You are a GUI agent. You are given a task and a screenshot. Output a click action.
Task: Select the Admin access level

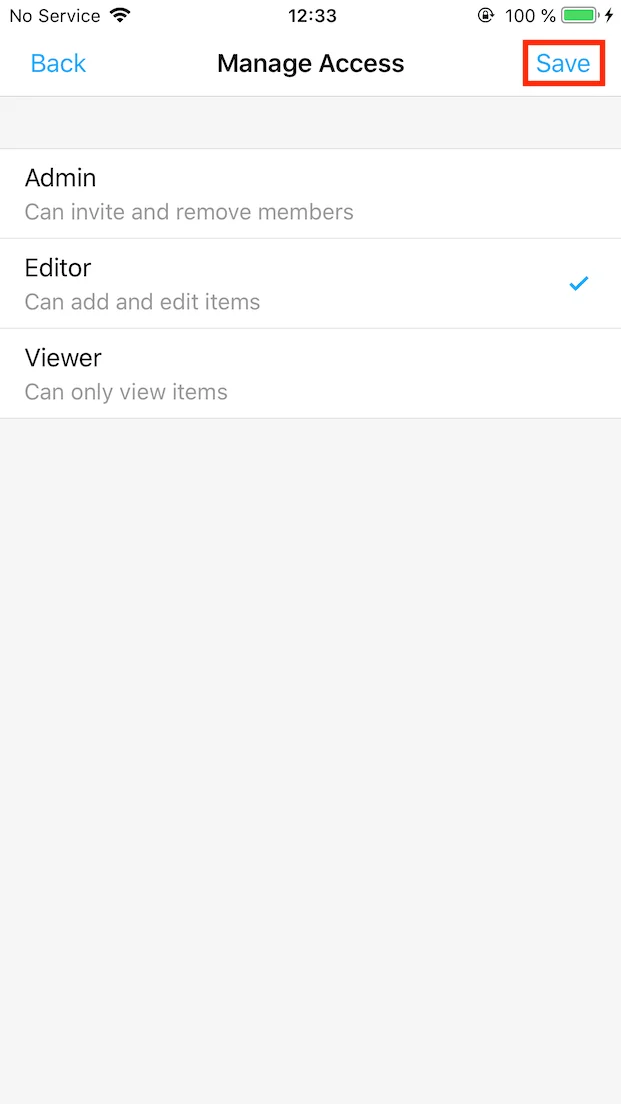tap(310, 194)
